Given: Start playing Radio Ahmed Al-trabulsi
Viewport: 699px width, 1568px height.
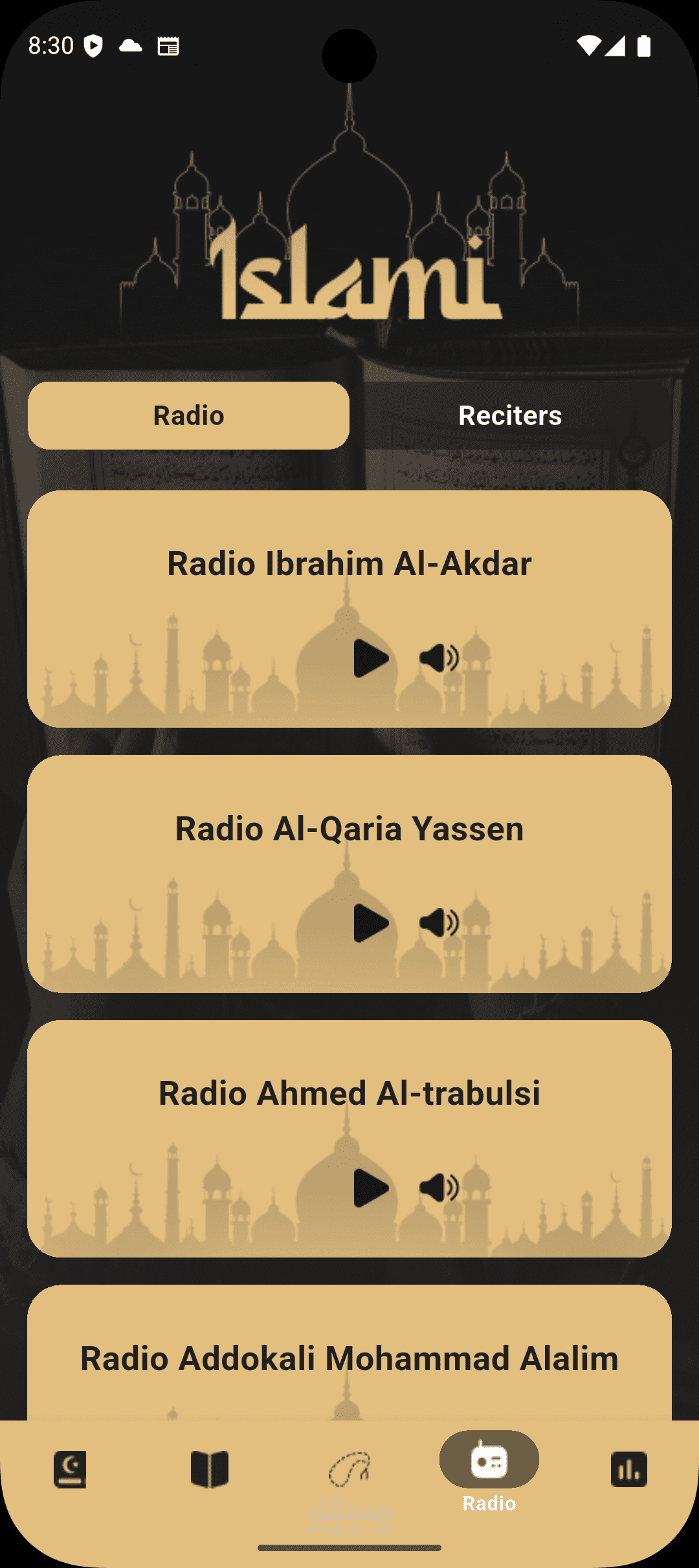Looking at the screenshot, I should (371, 1188).
